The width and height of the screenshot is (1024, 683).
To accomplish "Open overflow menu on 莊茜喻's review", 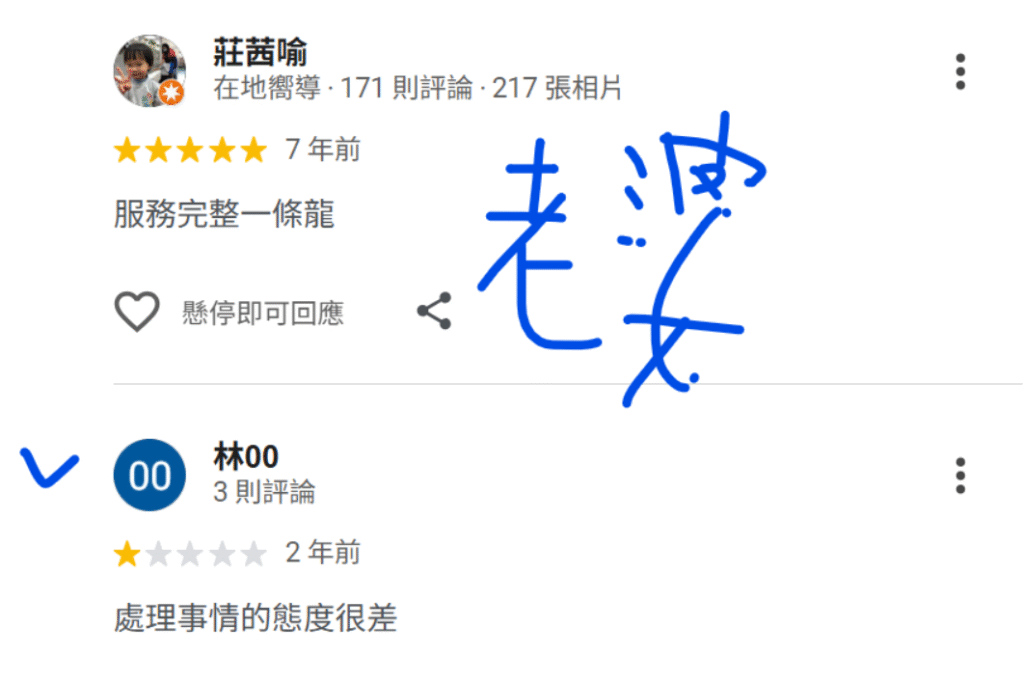I will click(x=960, y=72).
